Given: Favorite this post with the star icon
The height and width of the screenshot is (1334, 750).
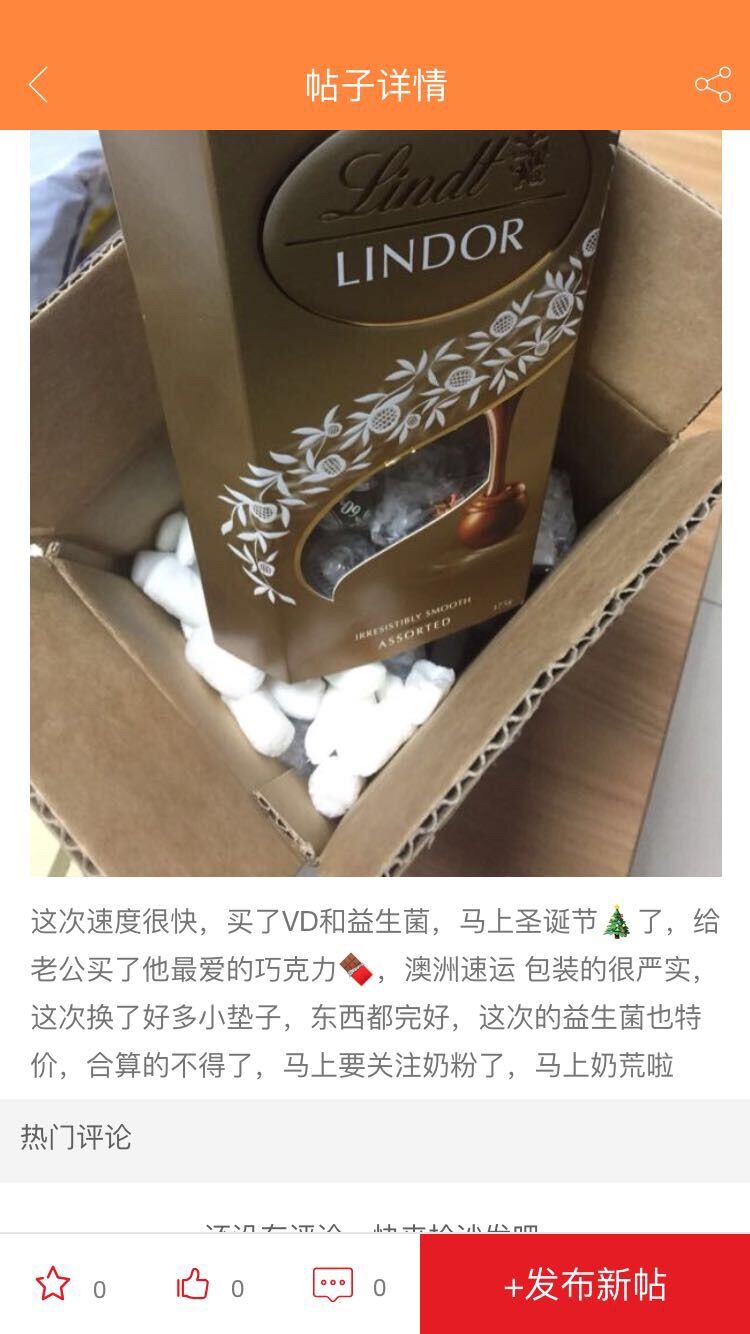Looking at the screenshot, I should click(x=53, y=1284).
